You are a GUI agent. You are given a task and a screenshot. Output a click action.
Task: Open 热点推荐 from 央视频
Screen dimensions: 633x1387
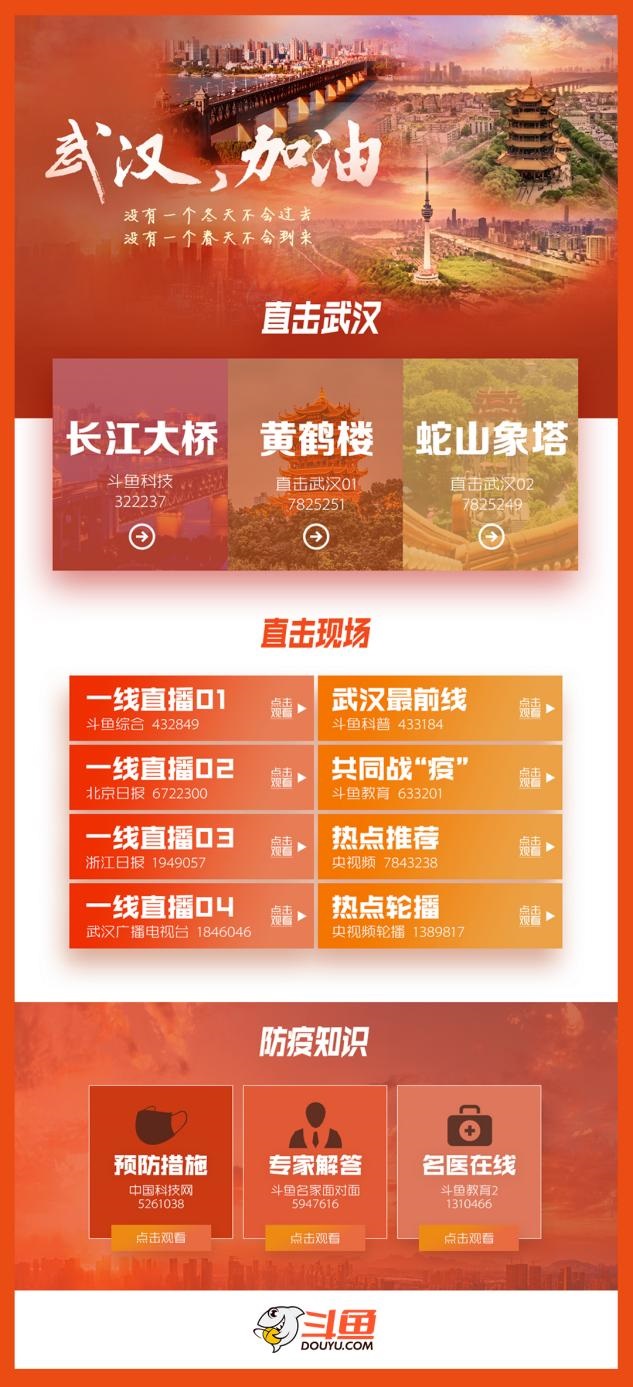440,847
